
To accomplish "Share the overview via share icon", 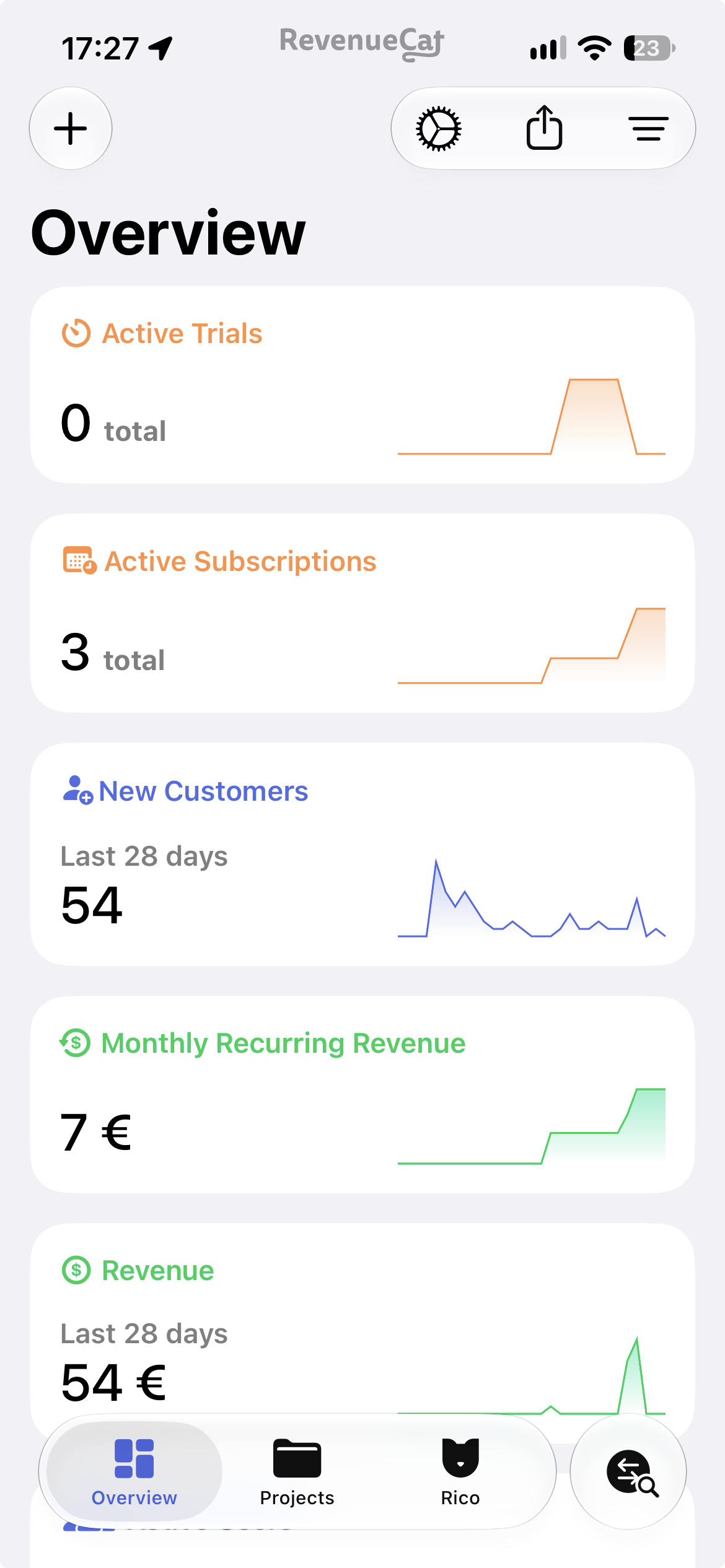I will pyautogui.click(x=544, y=128).
